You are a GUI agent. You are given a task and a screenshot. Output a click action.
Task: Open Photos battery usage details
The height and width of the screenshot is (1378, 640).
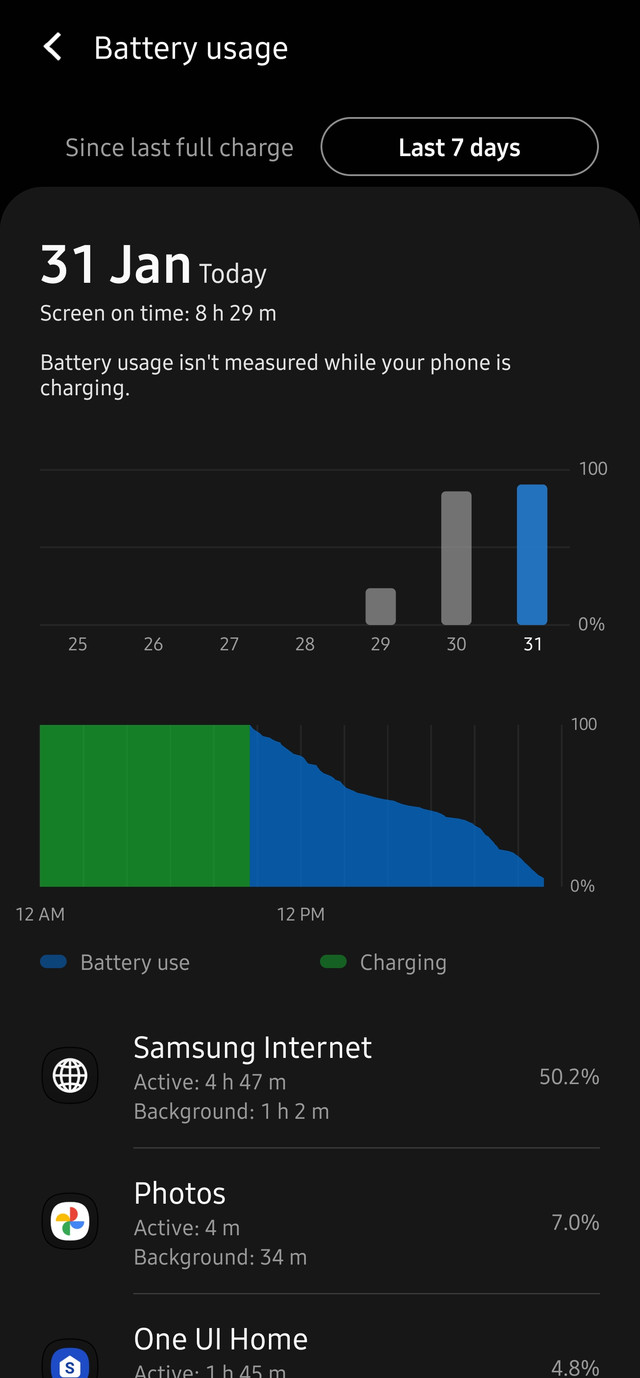pyautogui.click(x=320, y=1221)
